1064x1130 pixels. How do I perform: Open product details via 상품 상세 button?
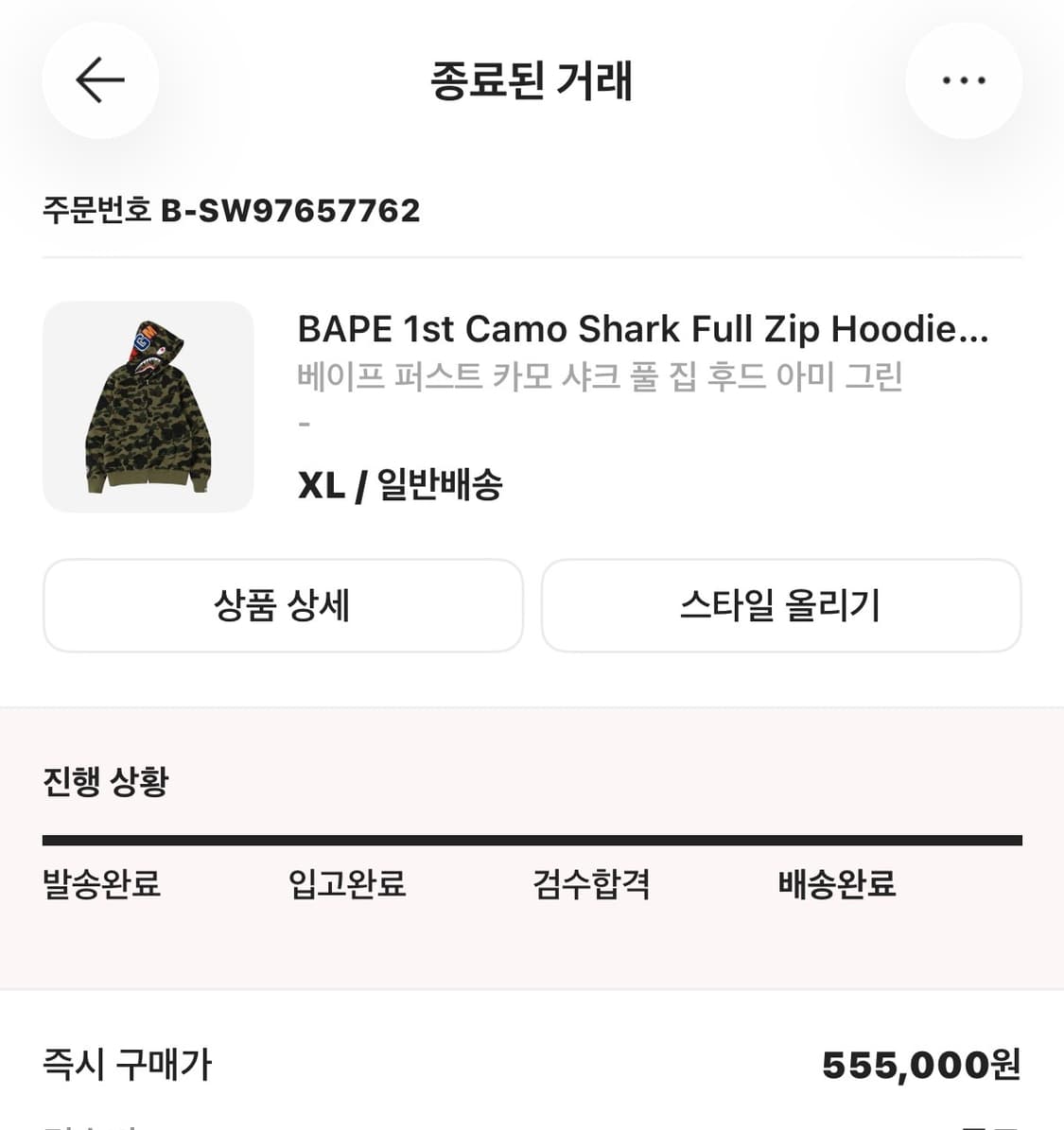coord(281,606)
